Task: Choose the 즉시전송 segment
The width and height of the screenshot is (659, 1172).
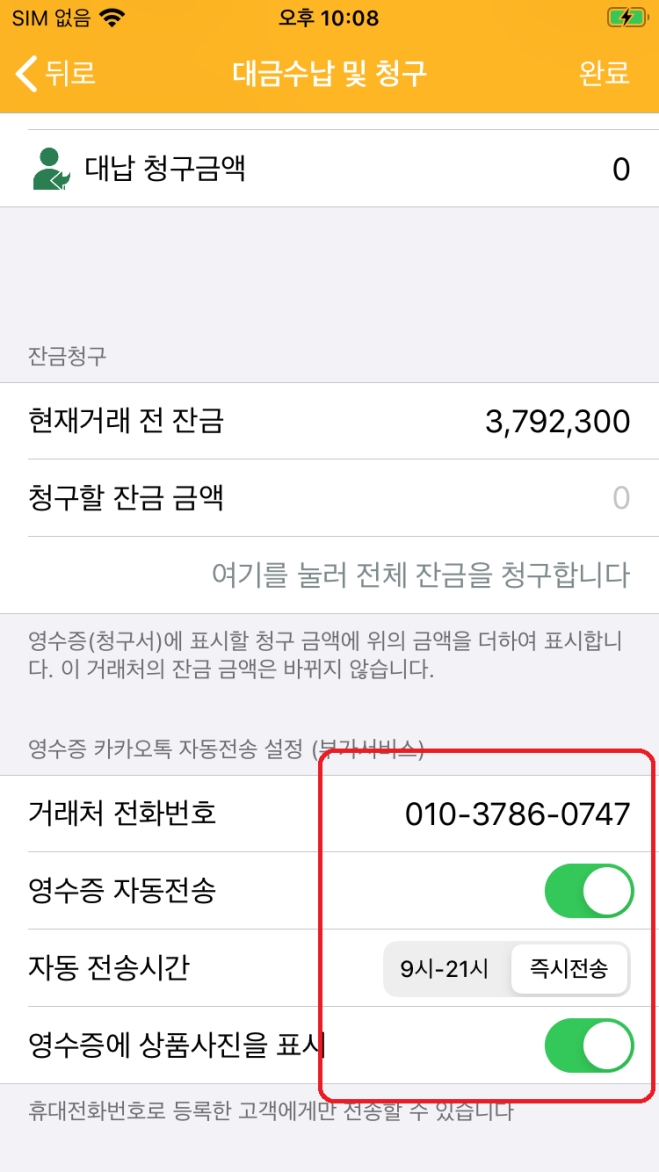Action: click(569, 969)
